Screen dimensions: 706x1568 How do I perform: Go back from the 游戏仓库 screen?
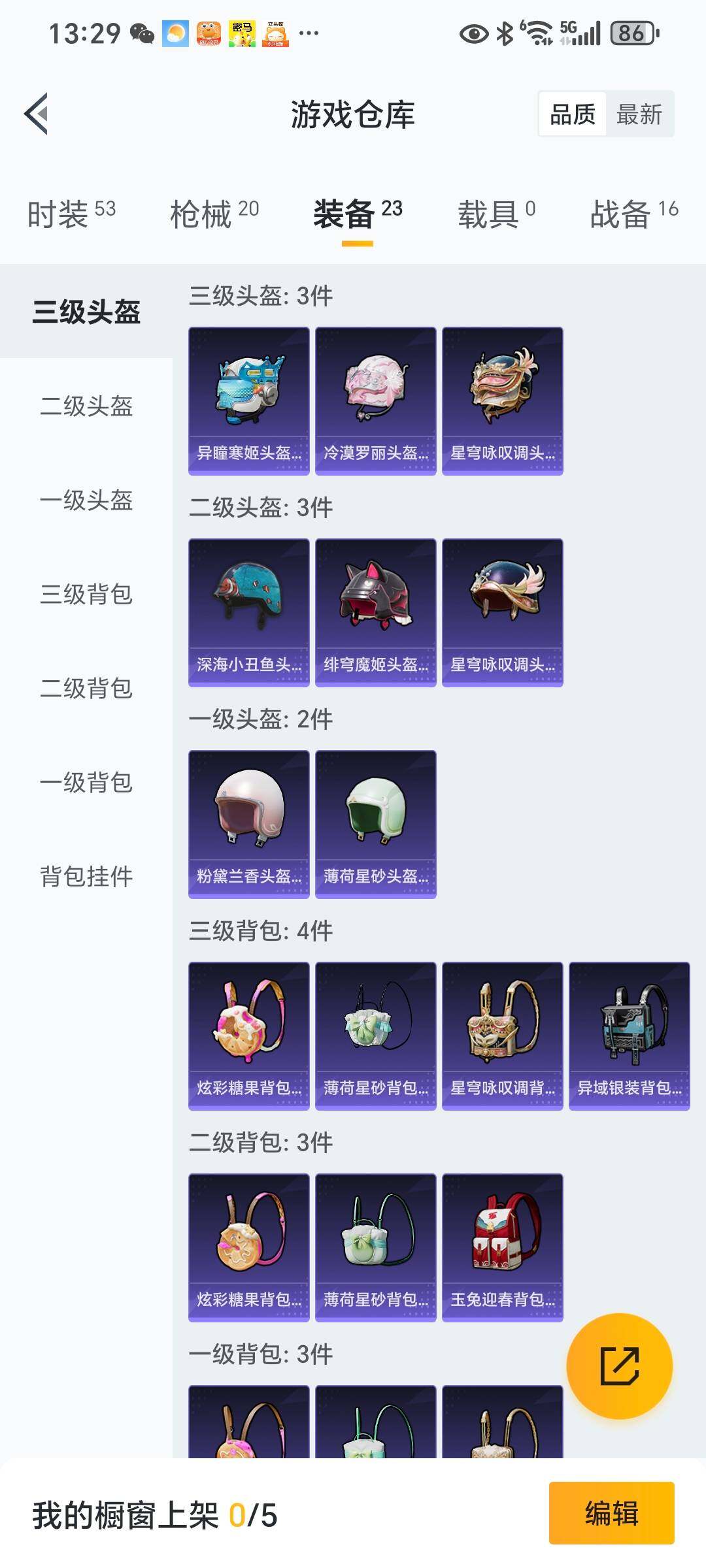click(x=37, y=114)
